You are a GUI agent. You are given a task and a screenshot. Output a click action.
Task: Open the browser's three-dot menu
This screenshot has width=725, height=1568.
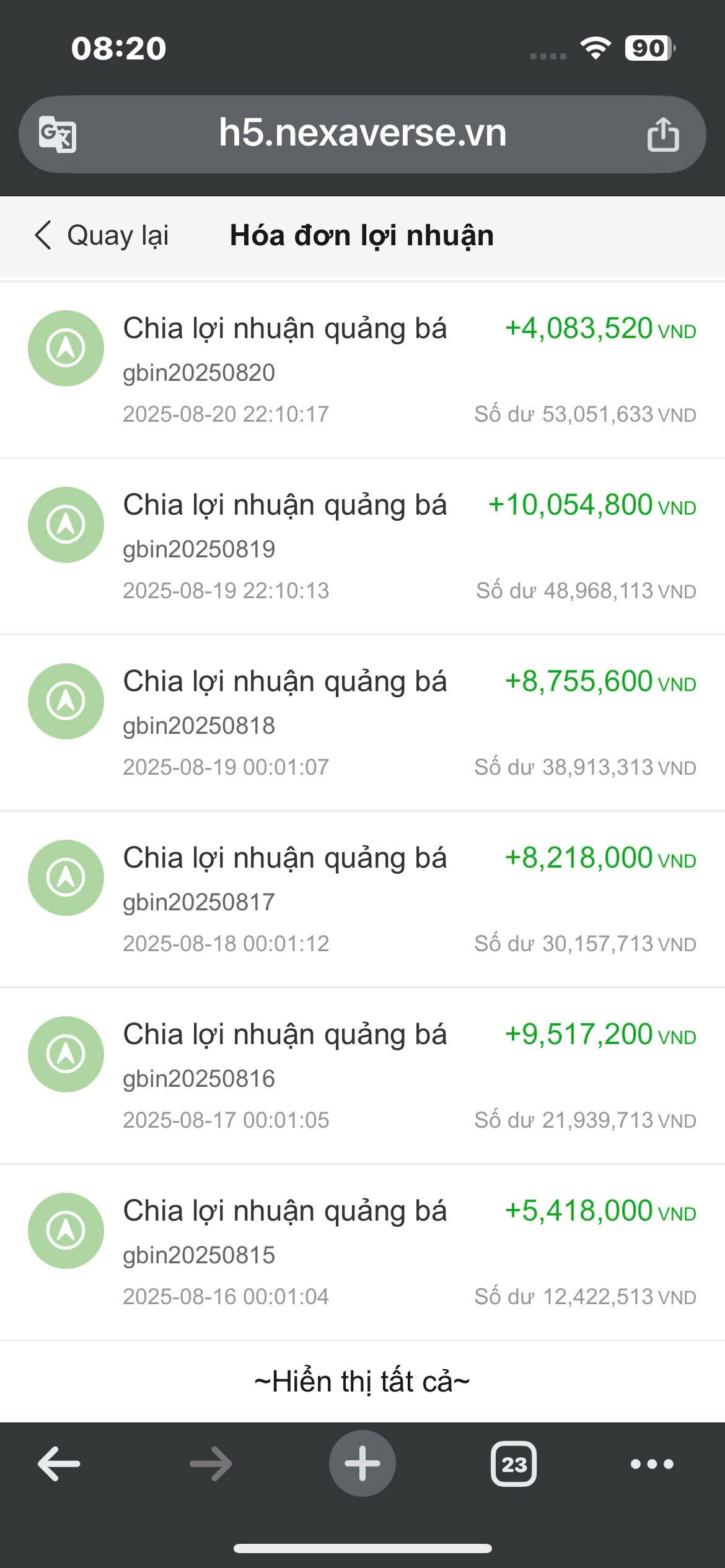tap(652, 1464)
